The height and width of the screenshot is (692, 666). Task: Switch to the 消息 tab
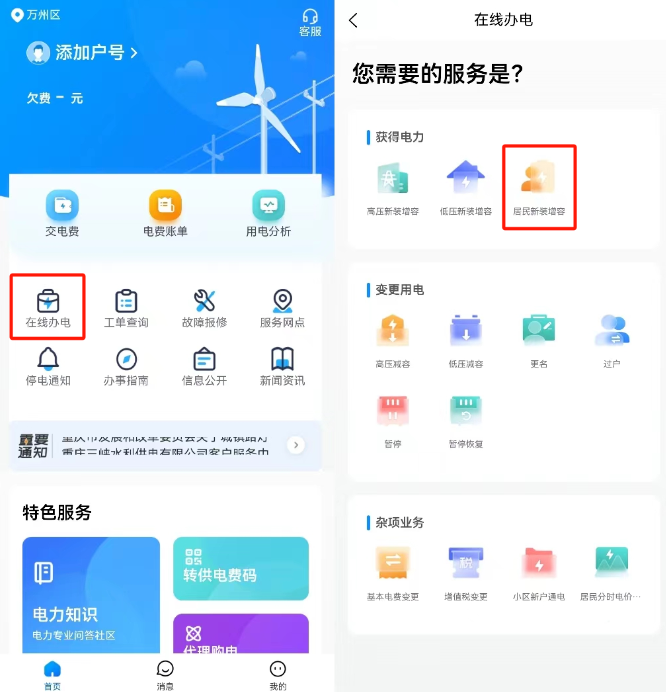(166, 675)
